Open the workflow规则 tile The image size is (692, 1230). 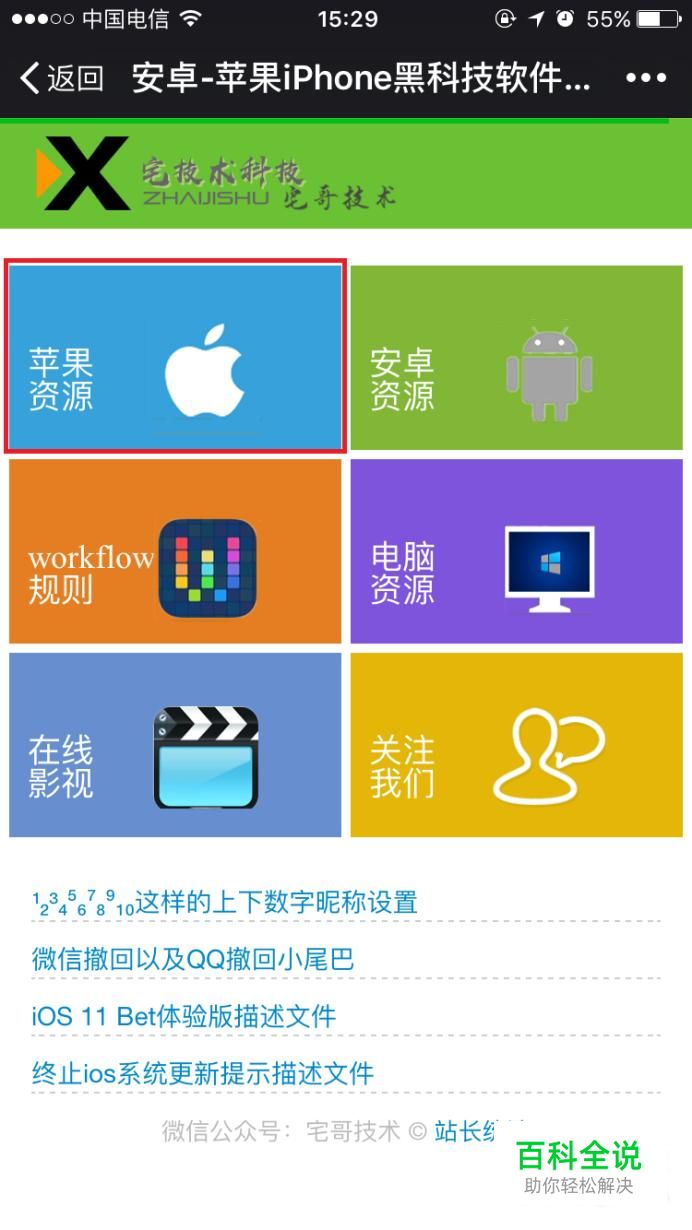click(175, 551)
